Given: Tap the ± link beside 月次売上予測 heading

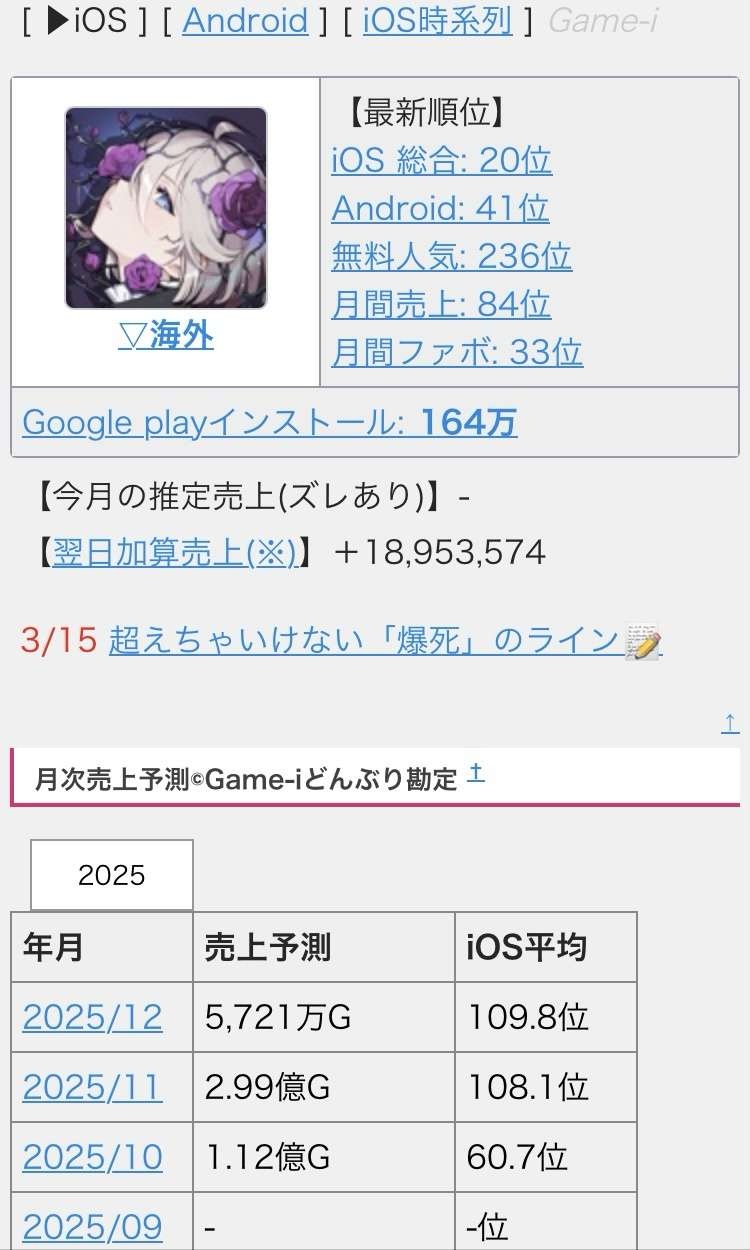Looking at the screenshot, I should pos(476,774).
